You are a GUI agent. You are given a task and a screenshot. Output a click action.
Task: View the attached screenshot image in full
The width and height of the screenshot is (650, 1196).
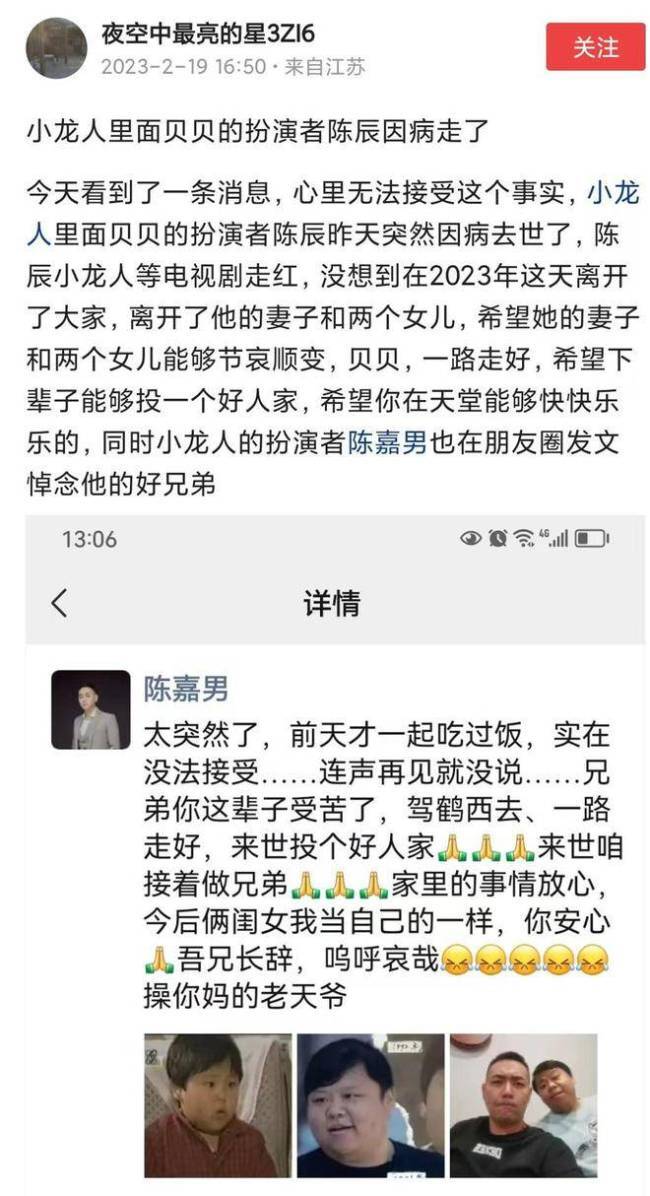click(334, 854)
